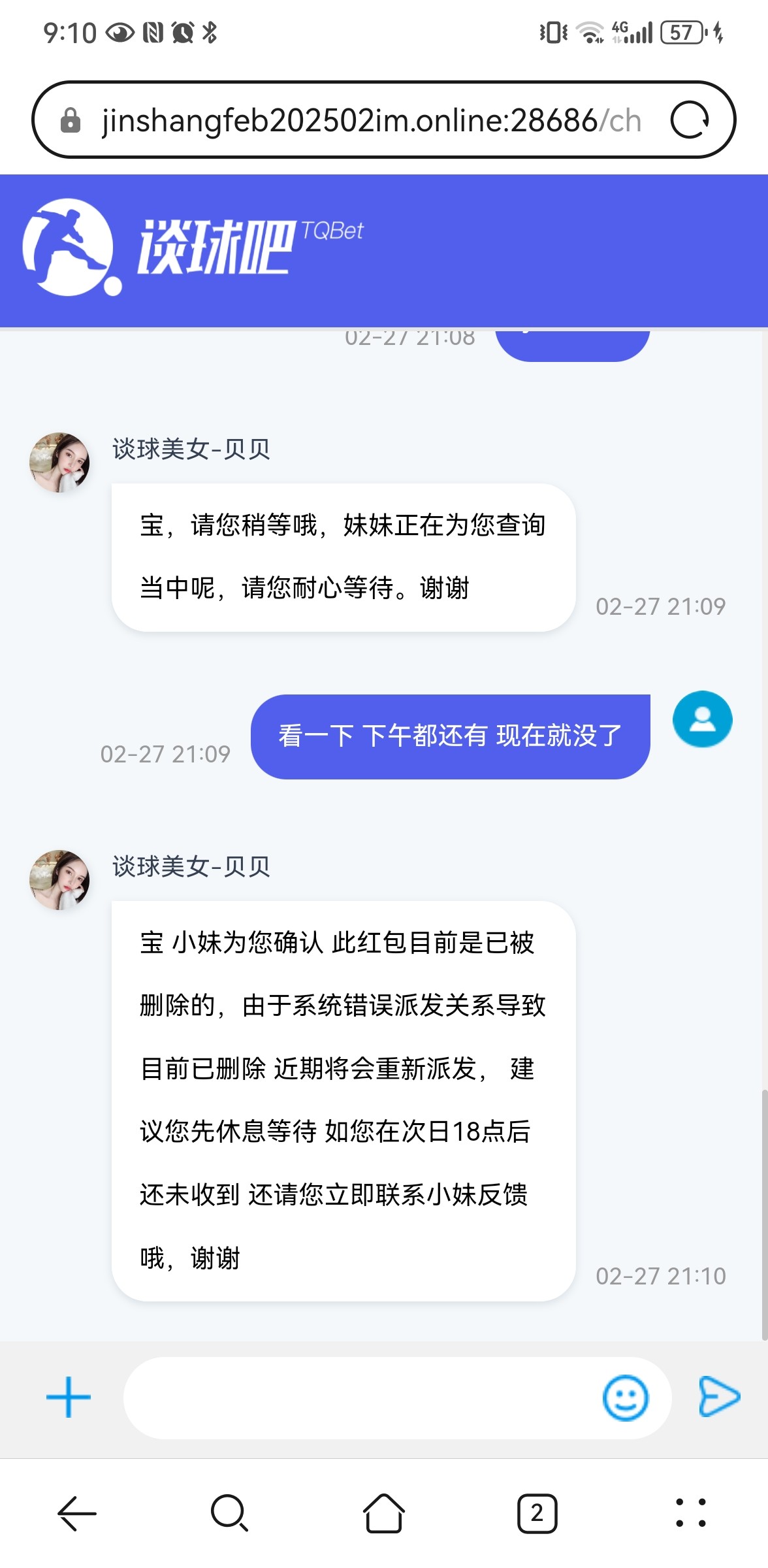This screenshot has width=768, height=1568.
Task: Reload the page with the refresh icon
Action: (690, 120)
